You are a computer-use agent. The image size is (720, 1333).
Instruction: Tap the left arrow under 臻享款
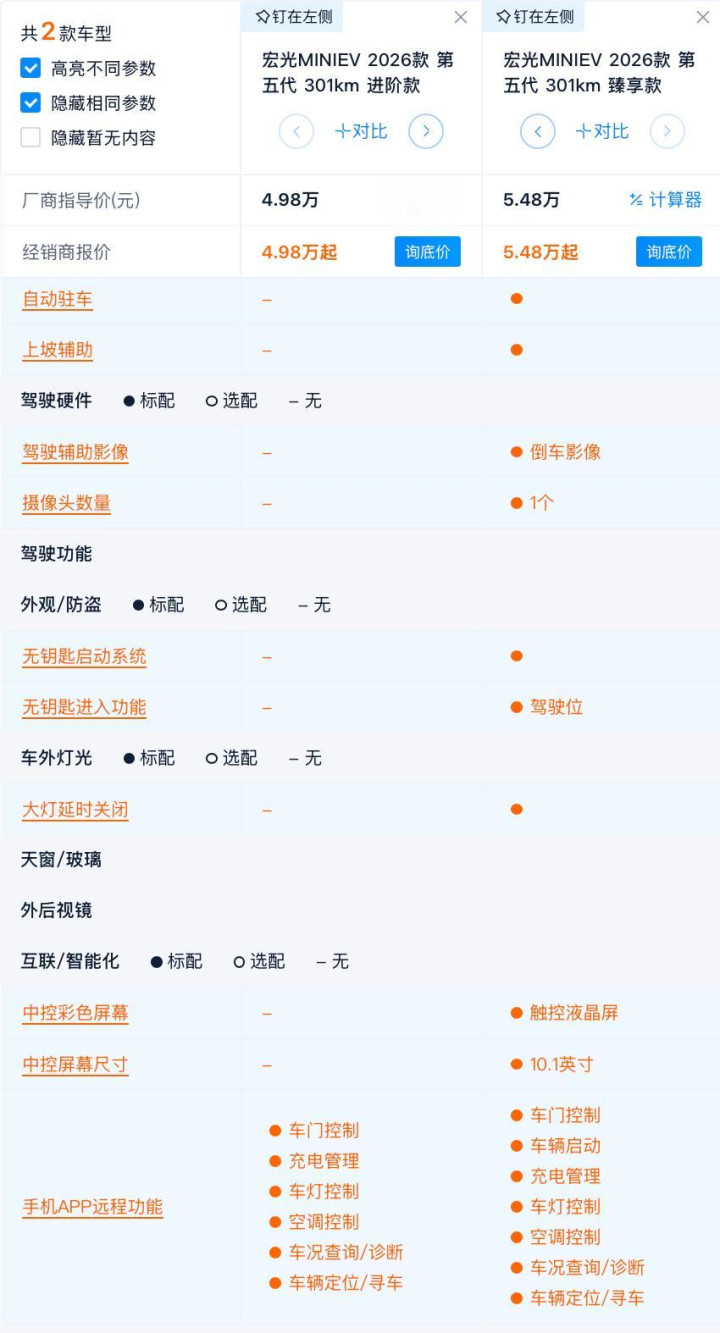click(x=538, y=131)
